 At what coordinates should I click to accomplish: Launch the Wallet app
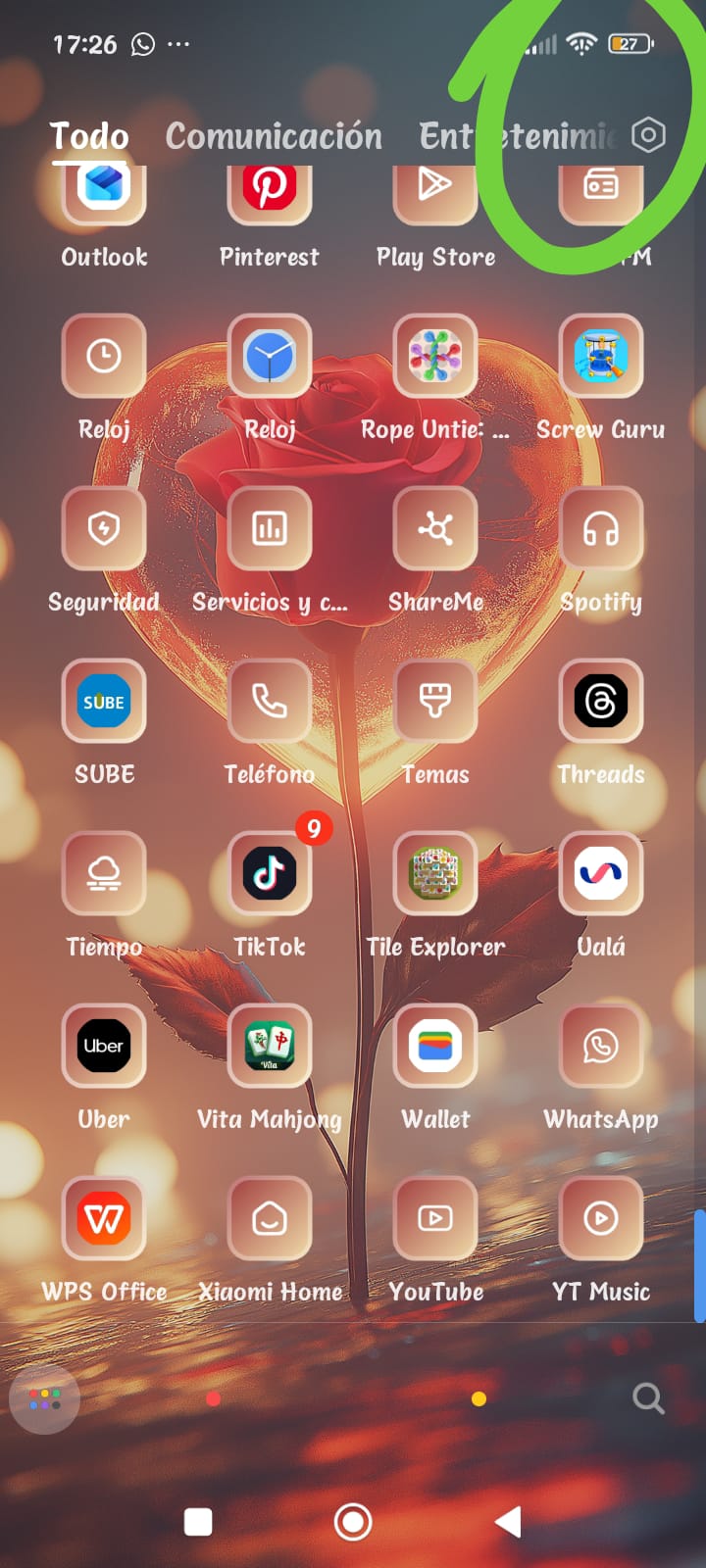coord(435,1046)
